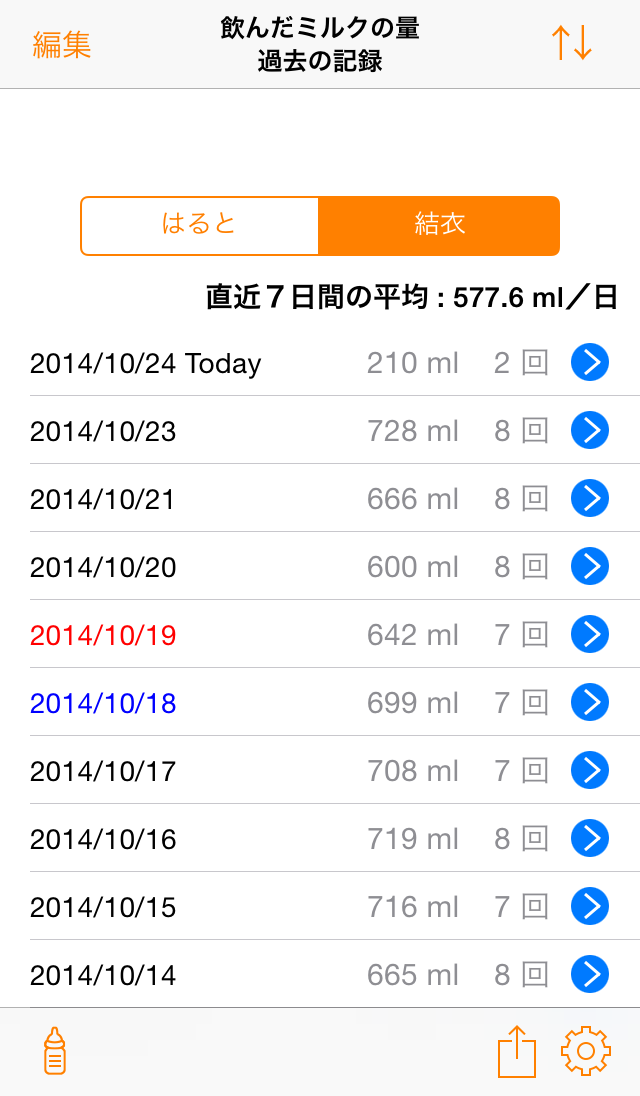Tap the 編集 edit button
640x1096 pixels.
coord(61,45)
